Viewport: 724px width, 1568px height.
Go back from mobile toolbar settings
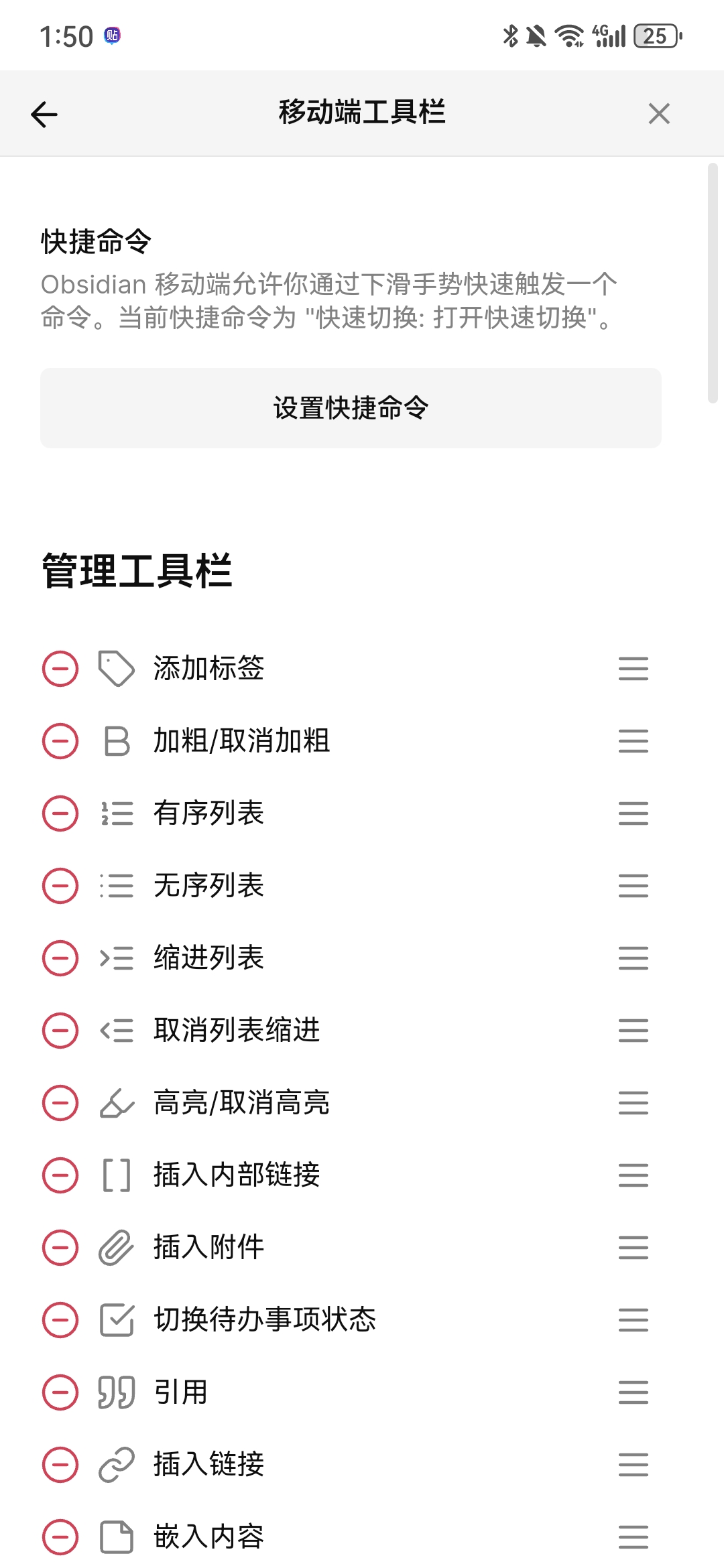coord(44,114)
